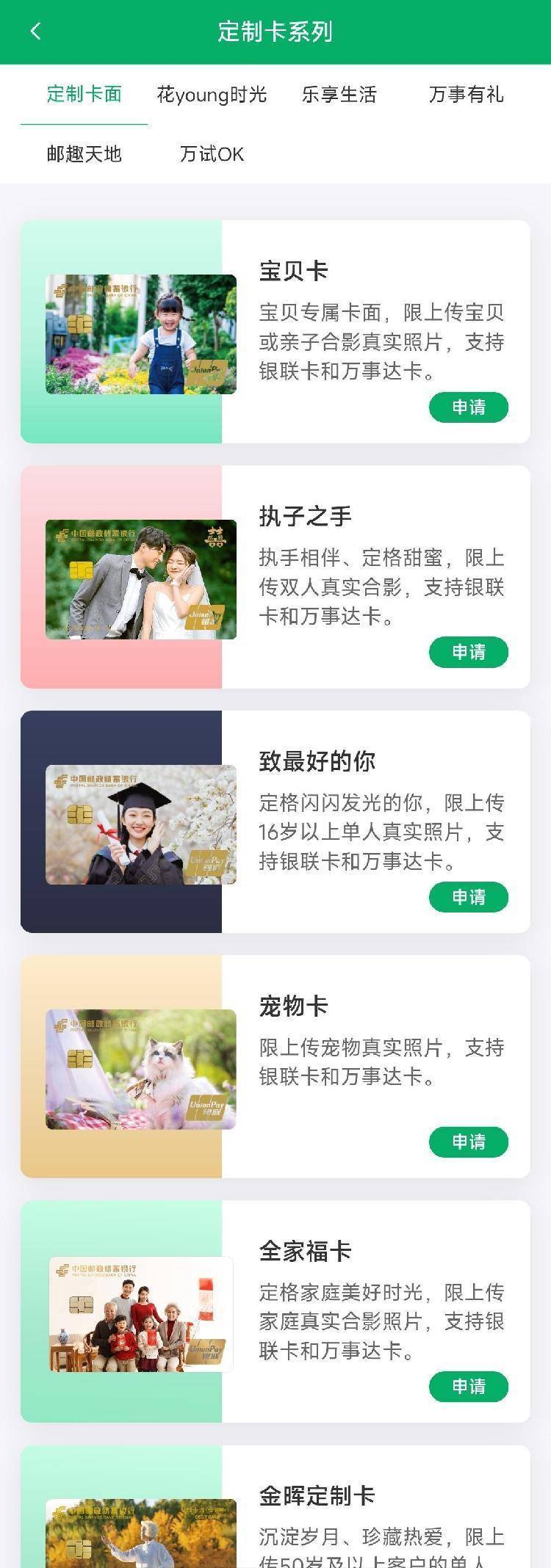
Task: View the 宠物卡 card image
Action: pos(141,1069)
